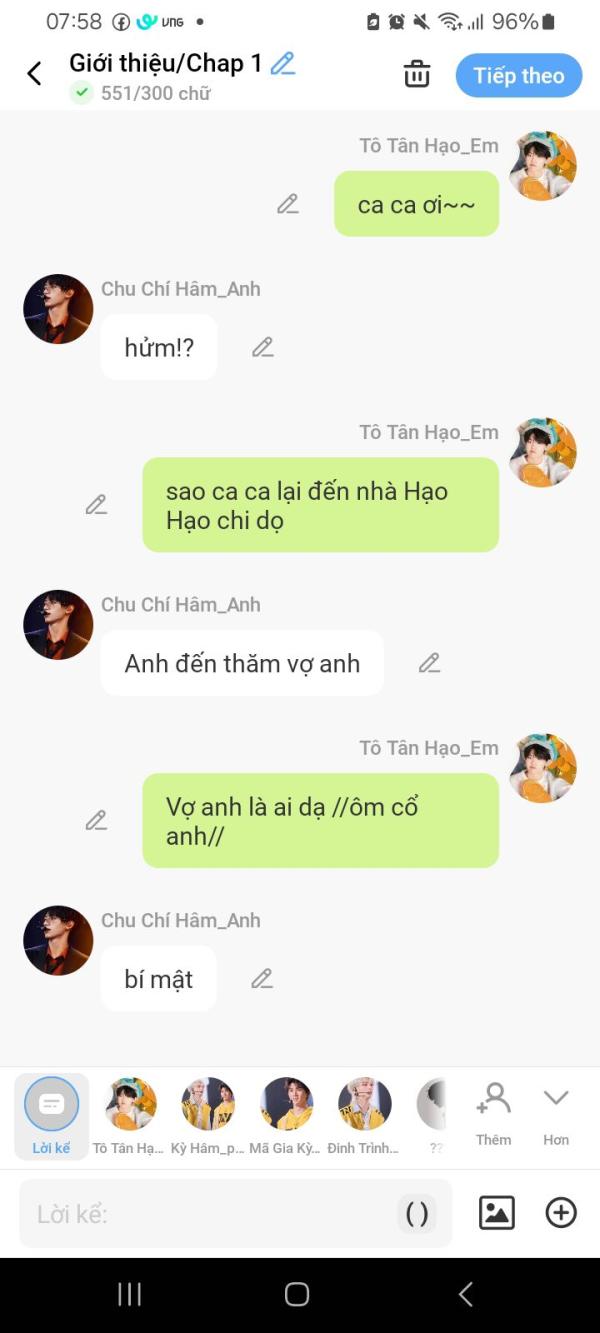Screen dimensions: 600x1333
Task: Choose character Mã Gia Kỳ... as speaker
Action: click(286, 1115)
